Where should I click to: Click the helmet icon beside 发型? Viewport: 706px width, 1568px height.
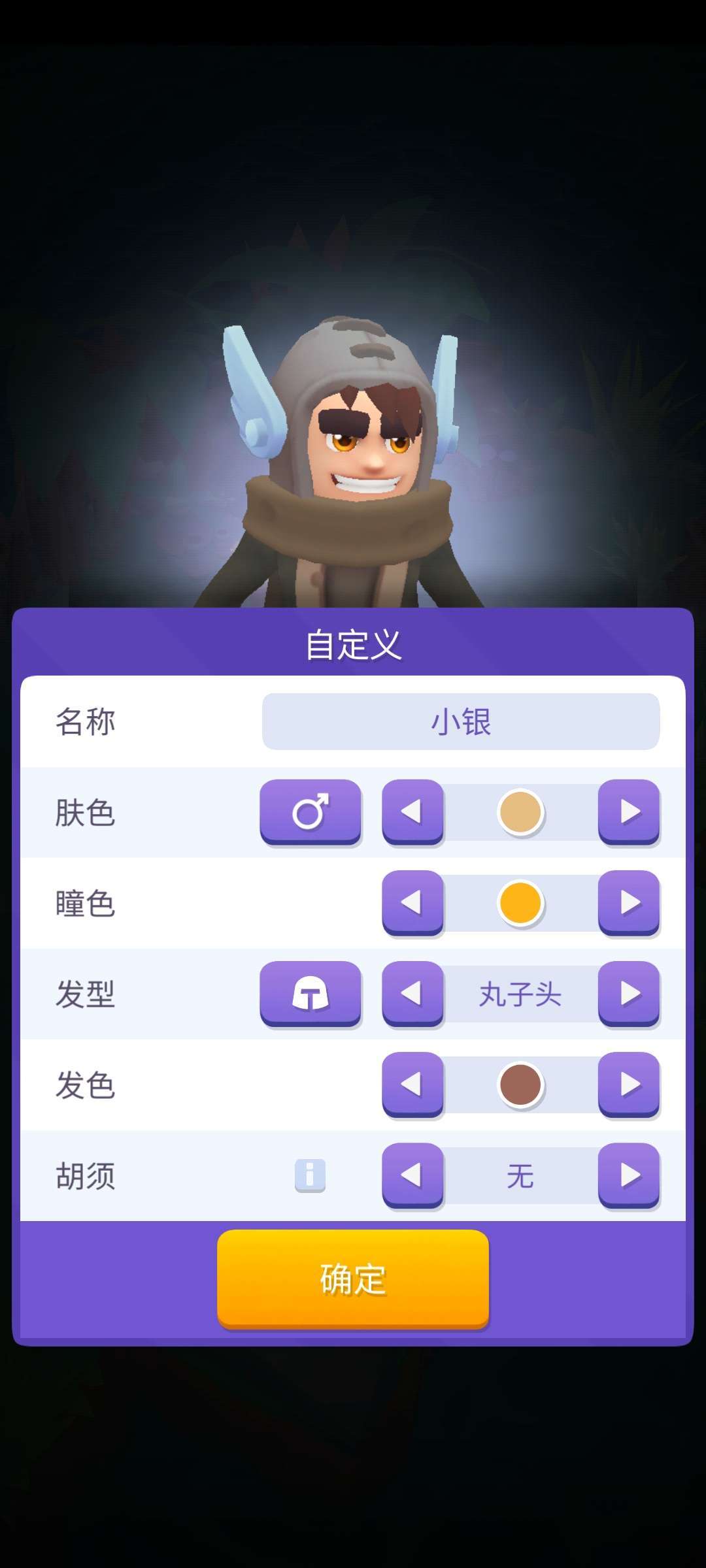[x=311, y=994]
